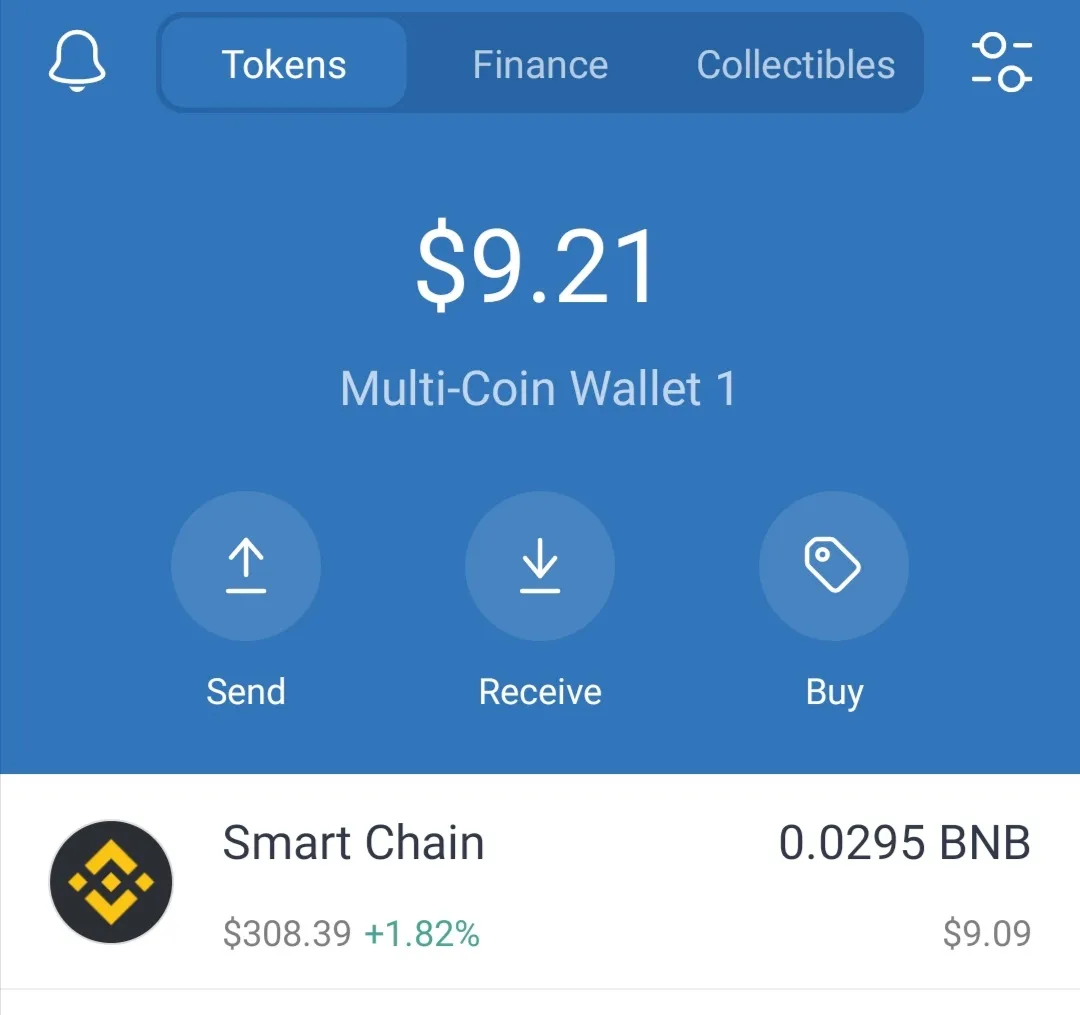The height and width of the screenshot is (1015, 1080).
Task: Open the notifications bell
Action: [x=78, y=61]
